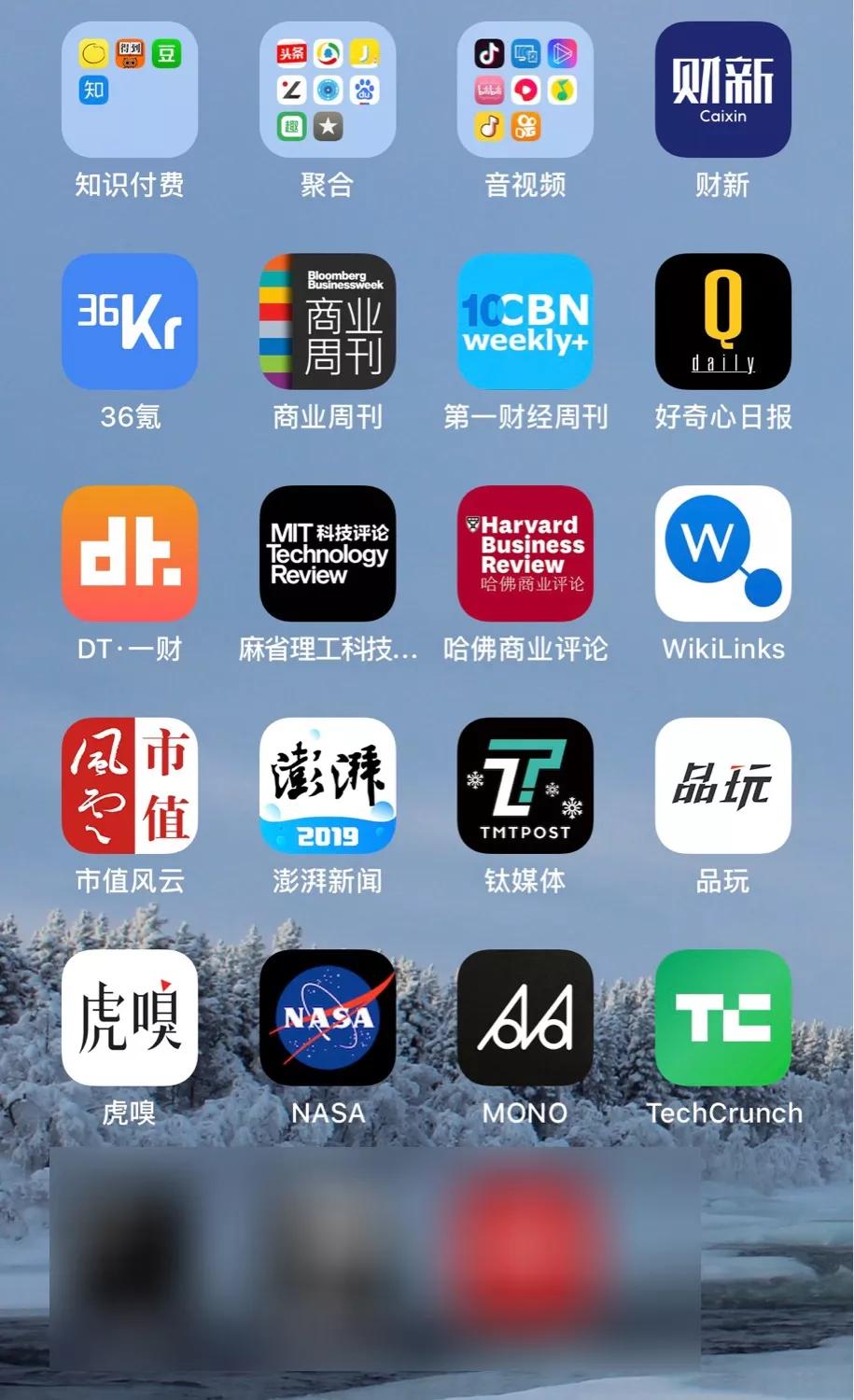Launch the 财新 Caixin app

(723, 90)
